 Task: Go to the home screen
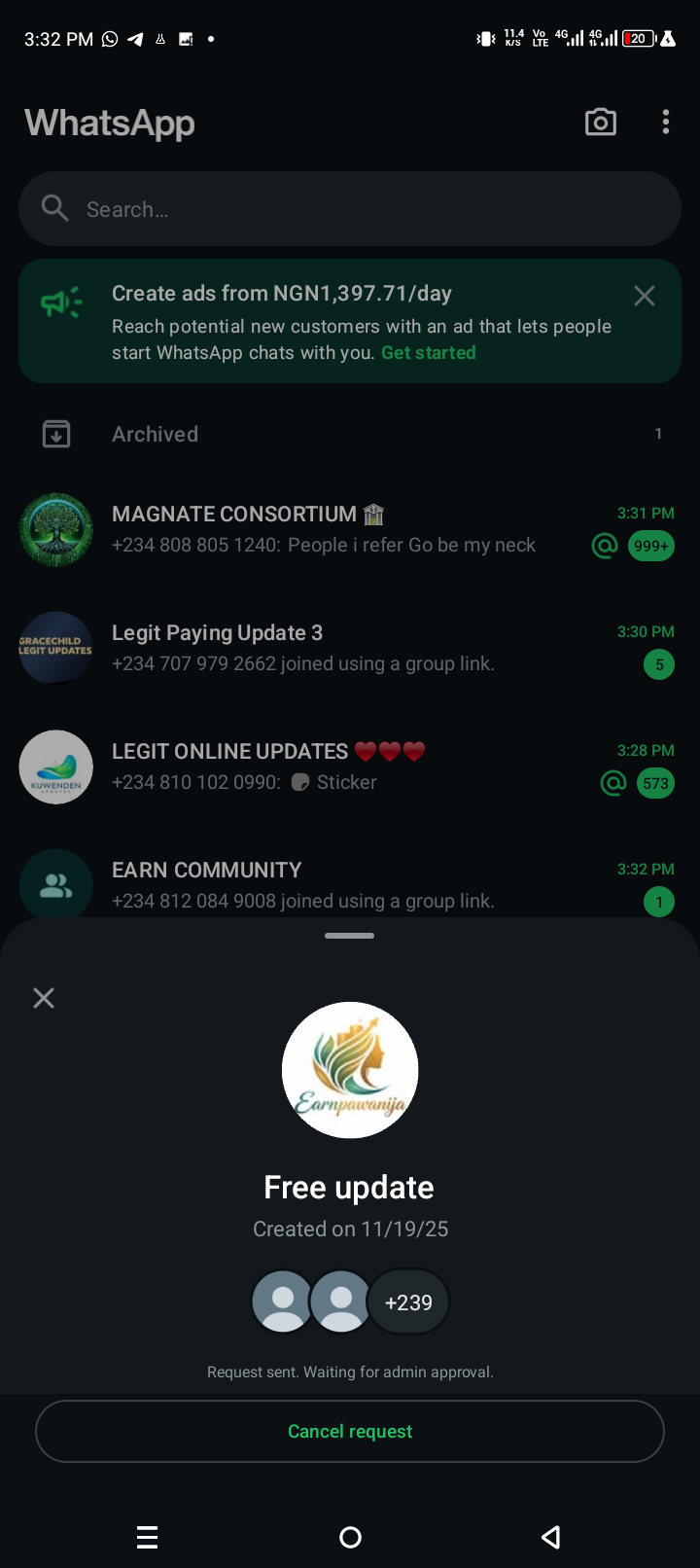click(x=350, y=1537)
